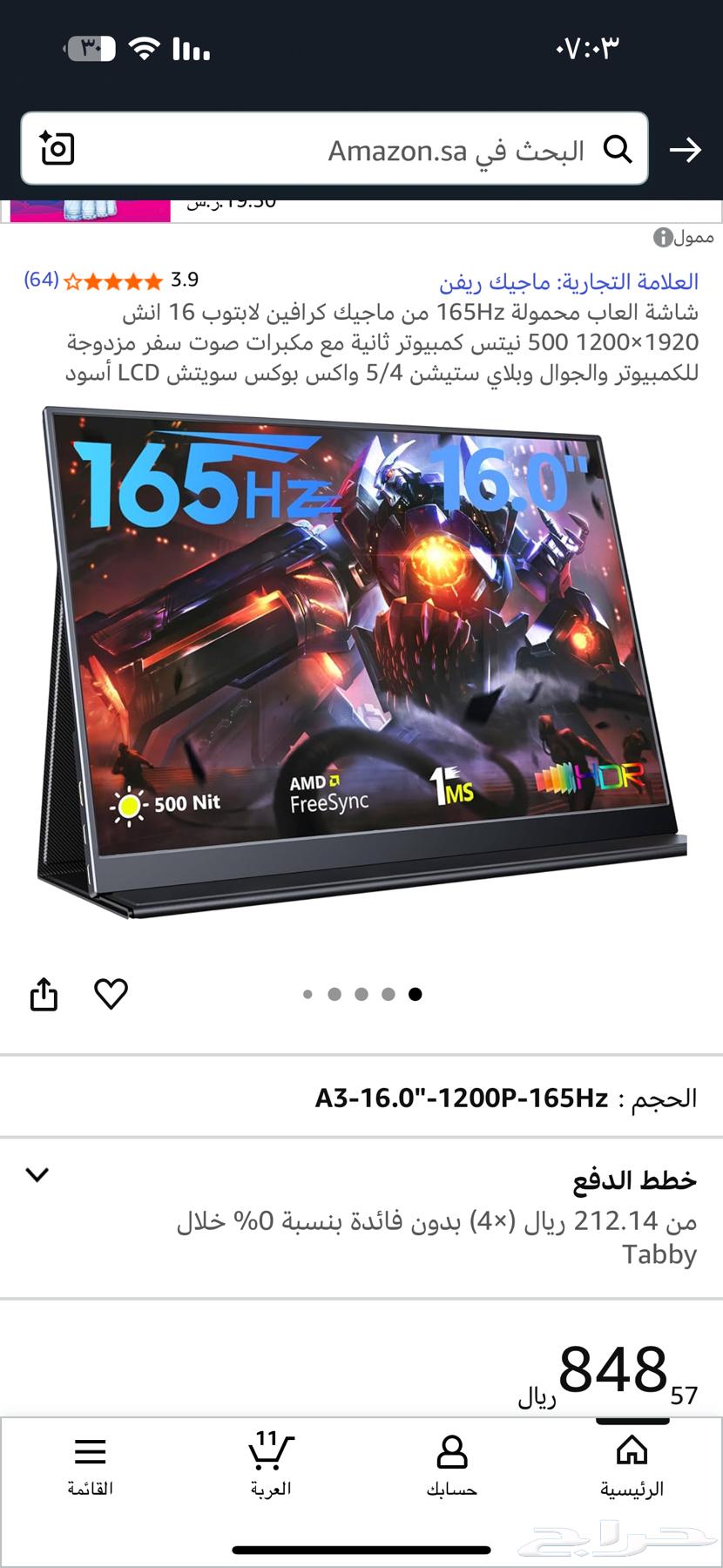Switch to the حسابك account tab
Screen dimensions: 723x1568
[451, 1465]
